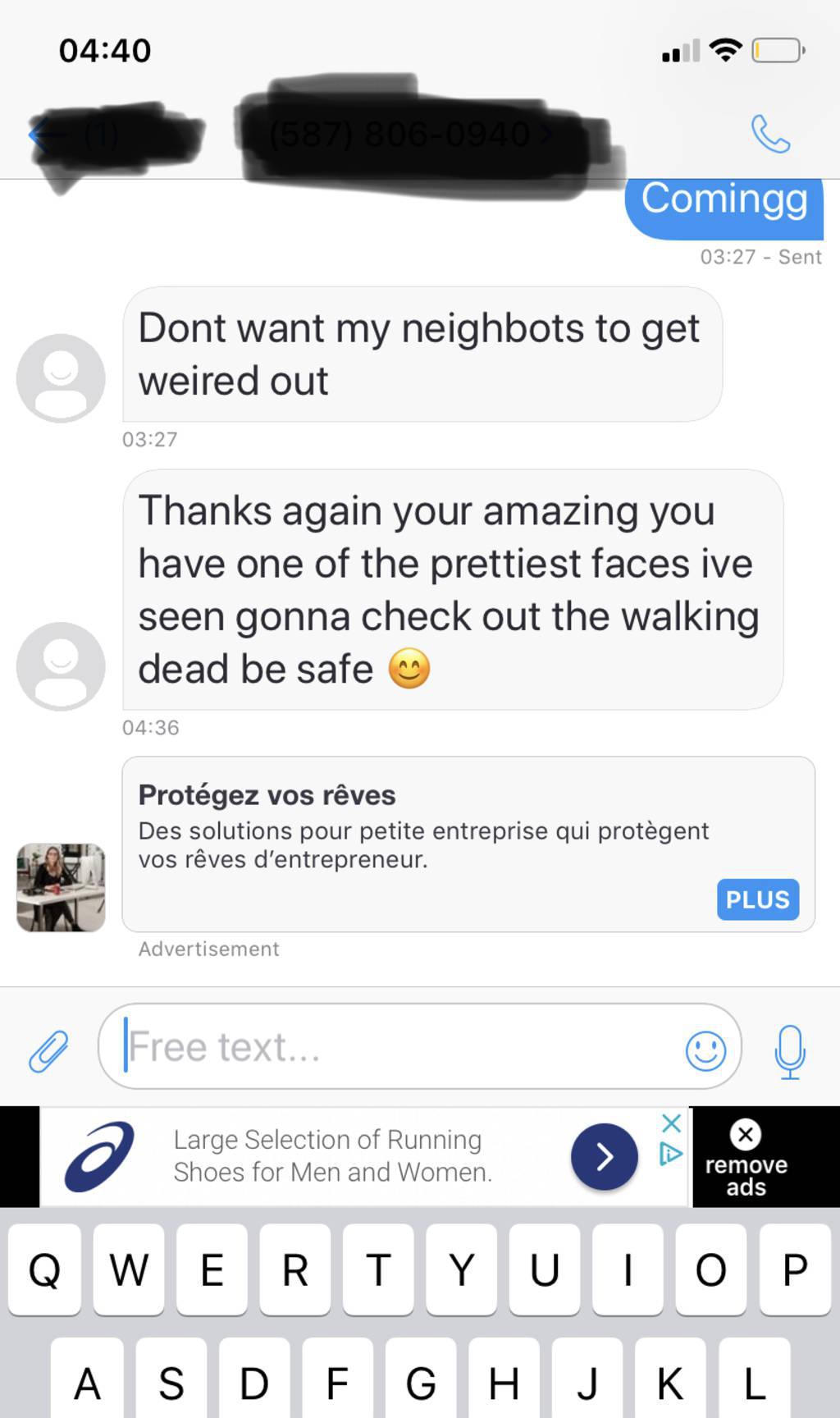Image resolution: width=840 pixels, height=1418 pixels.
Task: Open the Protégez vos rêves advertisement card
Action: click(468, 844)
